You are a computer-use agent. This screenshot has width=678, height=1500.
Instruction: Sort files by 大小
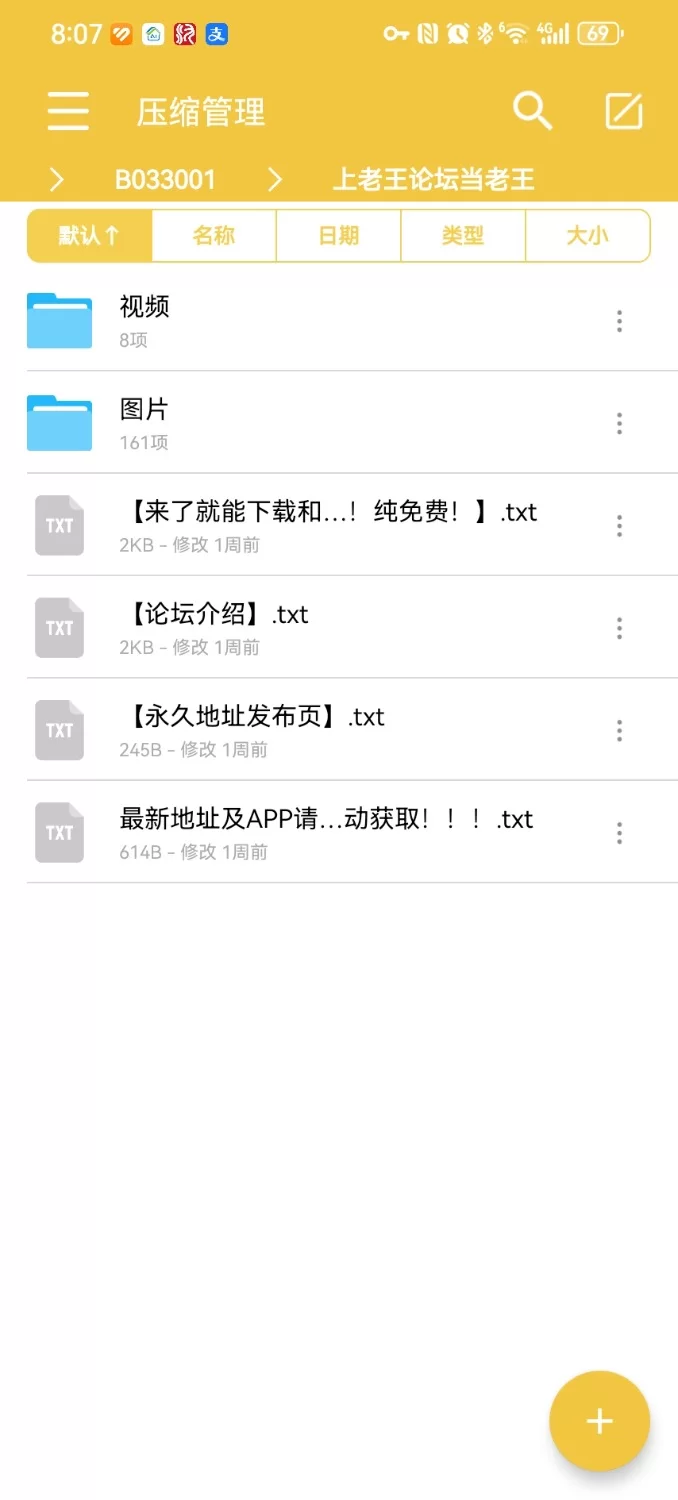(587, 236)
